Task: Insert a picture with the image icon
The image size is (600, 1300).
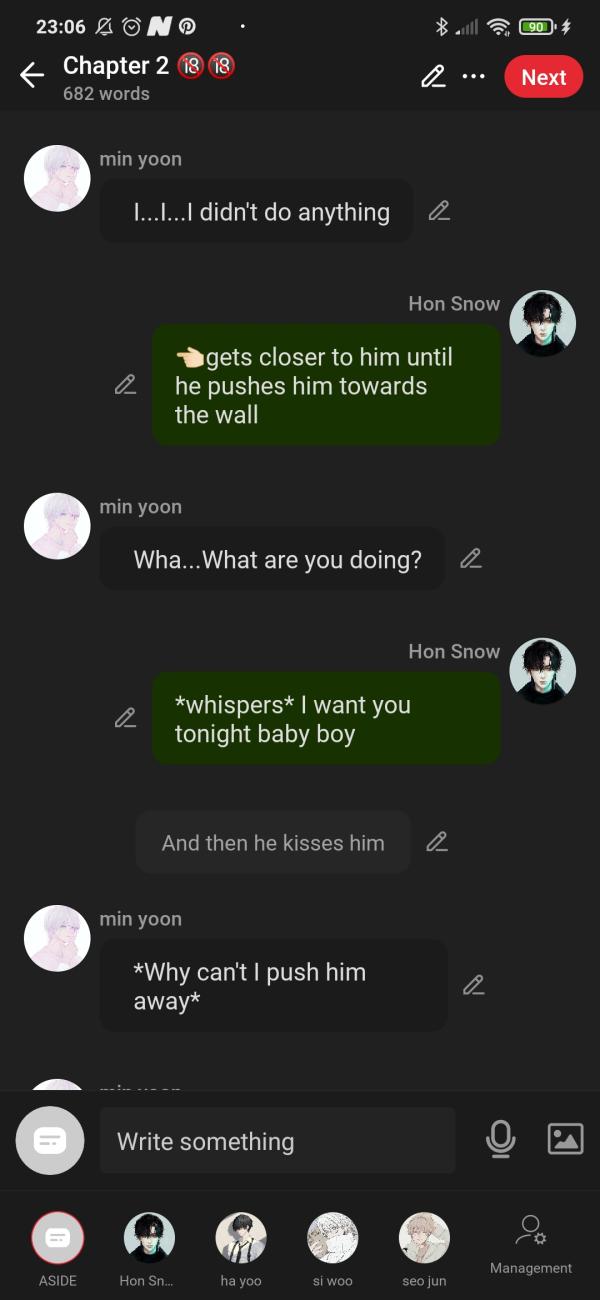Action: 565,1139
